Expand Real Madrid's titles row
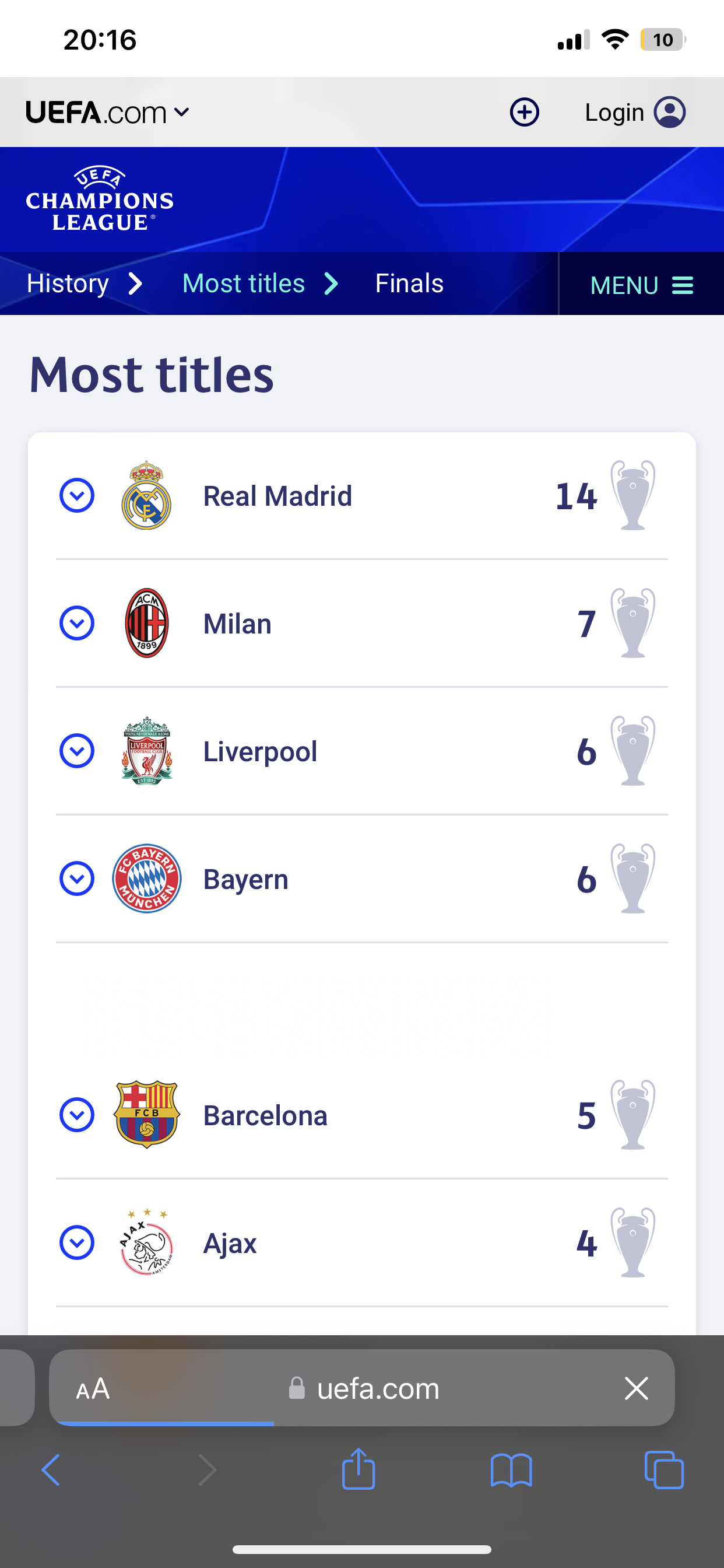 coord(78,495)
